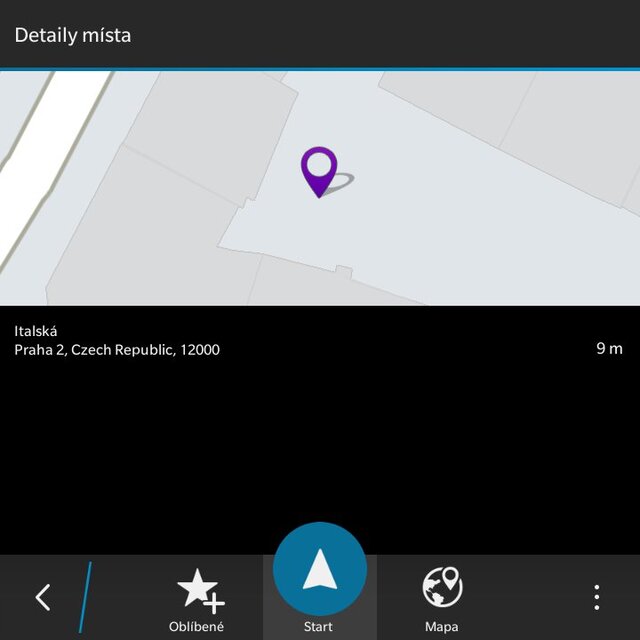
Task: Open the three-dot overflow menu
Action: [x=596, y=598]
